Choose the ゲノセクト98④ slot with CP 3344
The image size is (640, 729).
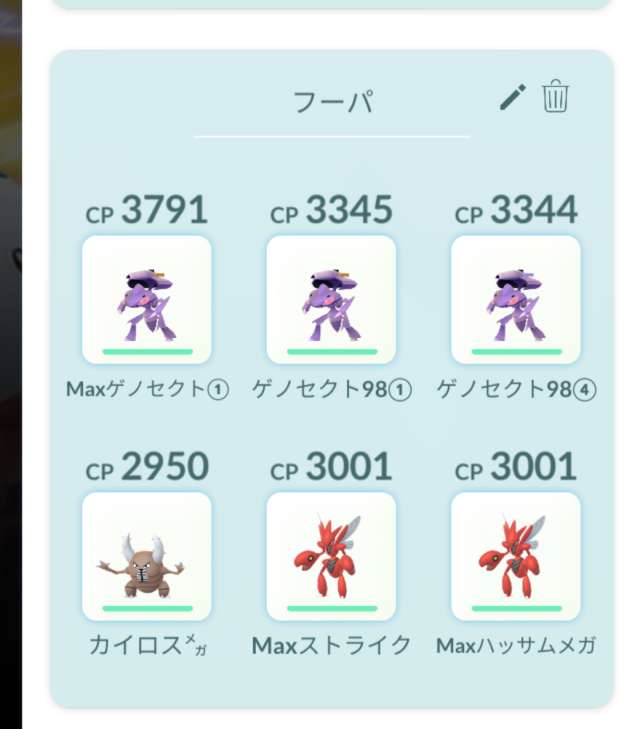tap(516, 300)
